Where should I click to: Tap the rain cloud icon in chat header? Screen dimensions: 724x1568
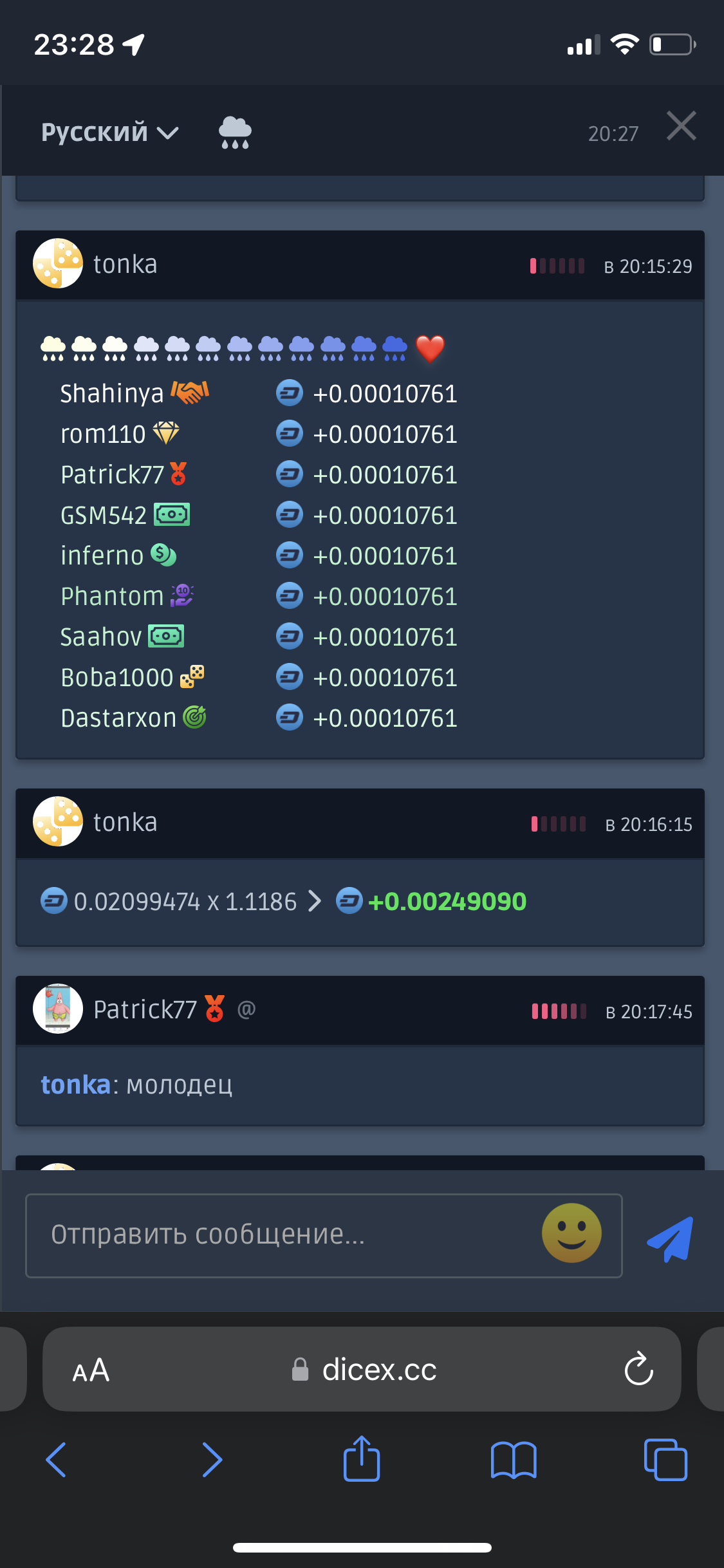click(235, 133)
